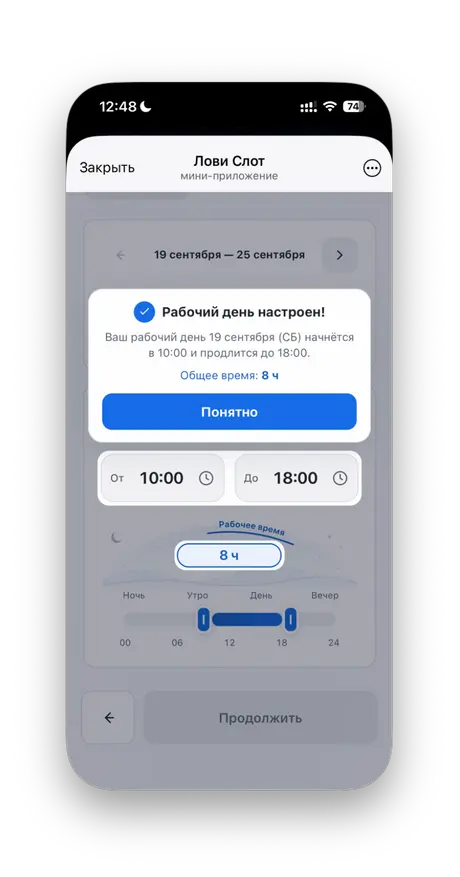Open the От 10:00 start time picker
The image size is (460, 877).
point(162,478)
